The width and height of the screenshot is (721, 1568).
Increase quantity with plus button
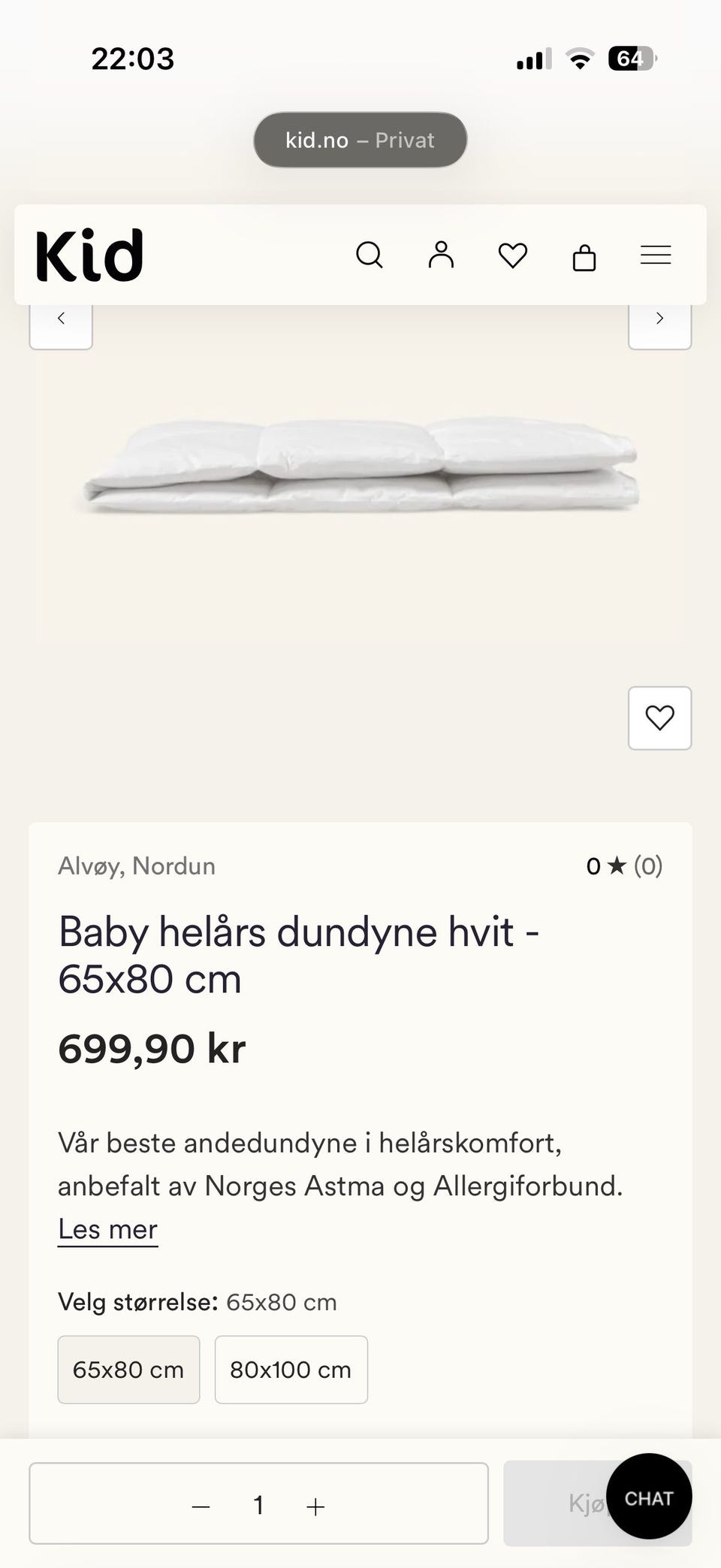click(315, 1506)
